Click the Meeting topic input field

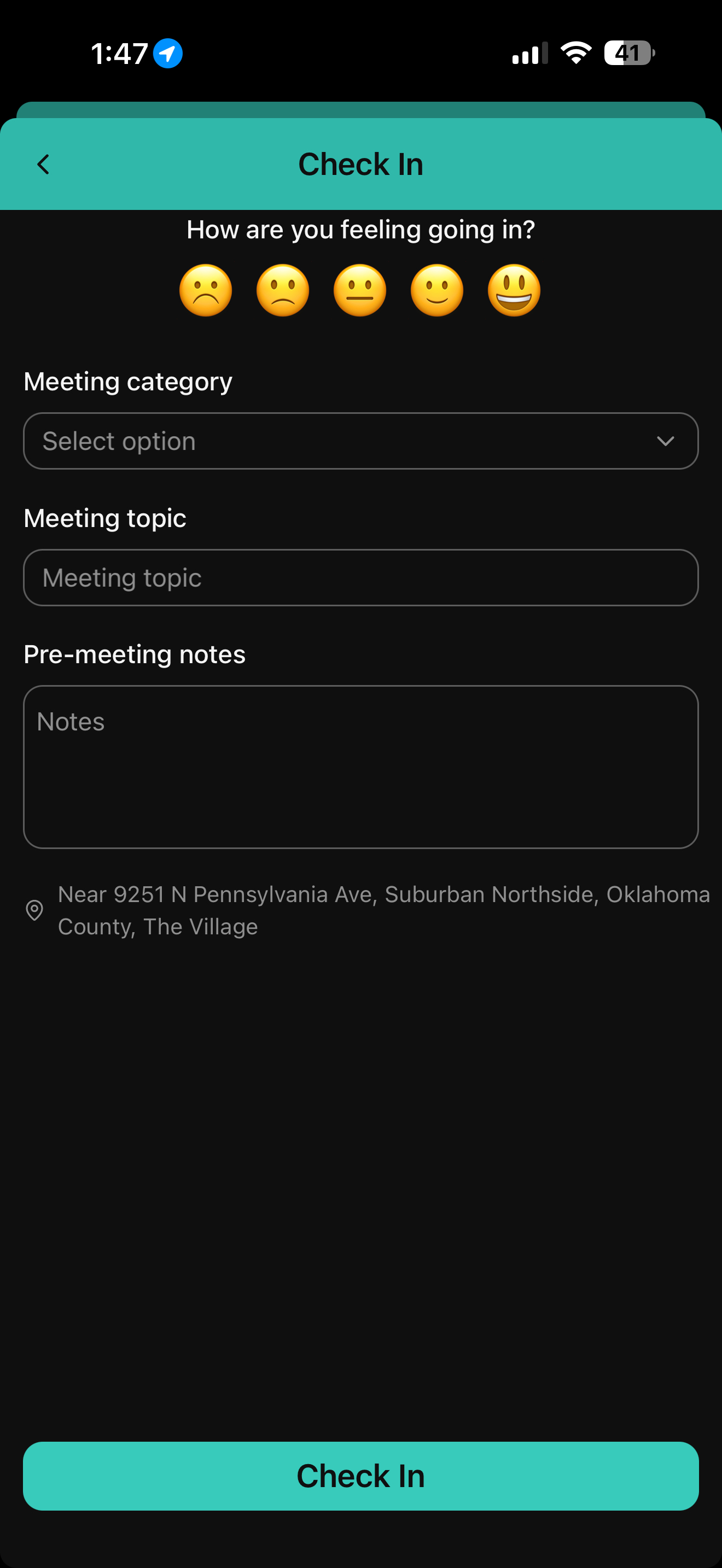pos(361,577)
